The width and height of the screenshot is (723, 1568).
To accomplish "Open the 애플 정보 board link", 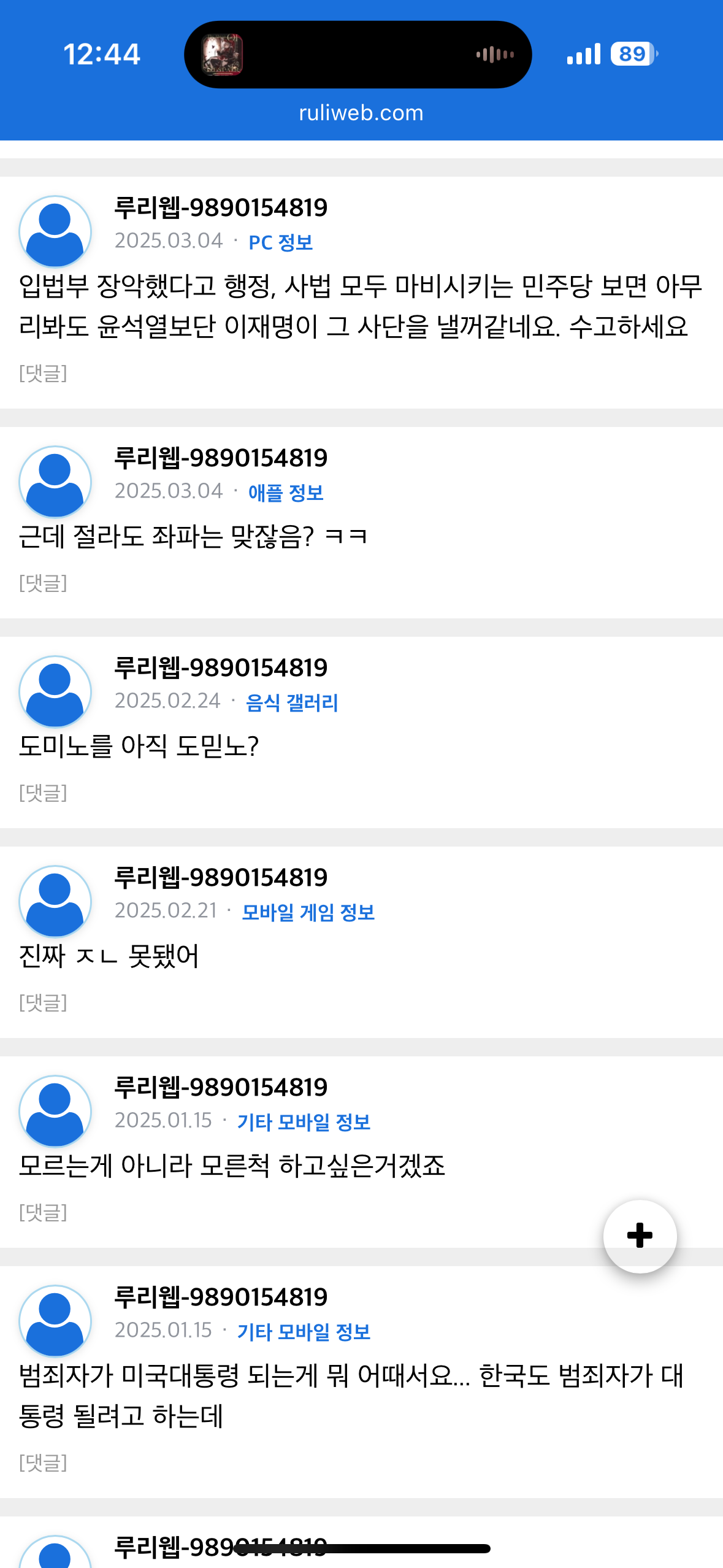I will pos(285,493).
